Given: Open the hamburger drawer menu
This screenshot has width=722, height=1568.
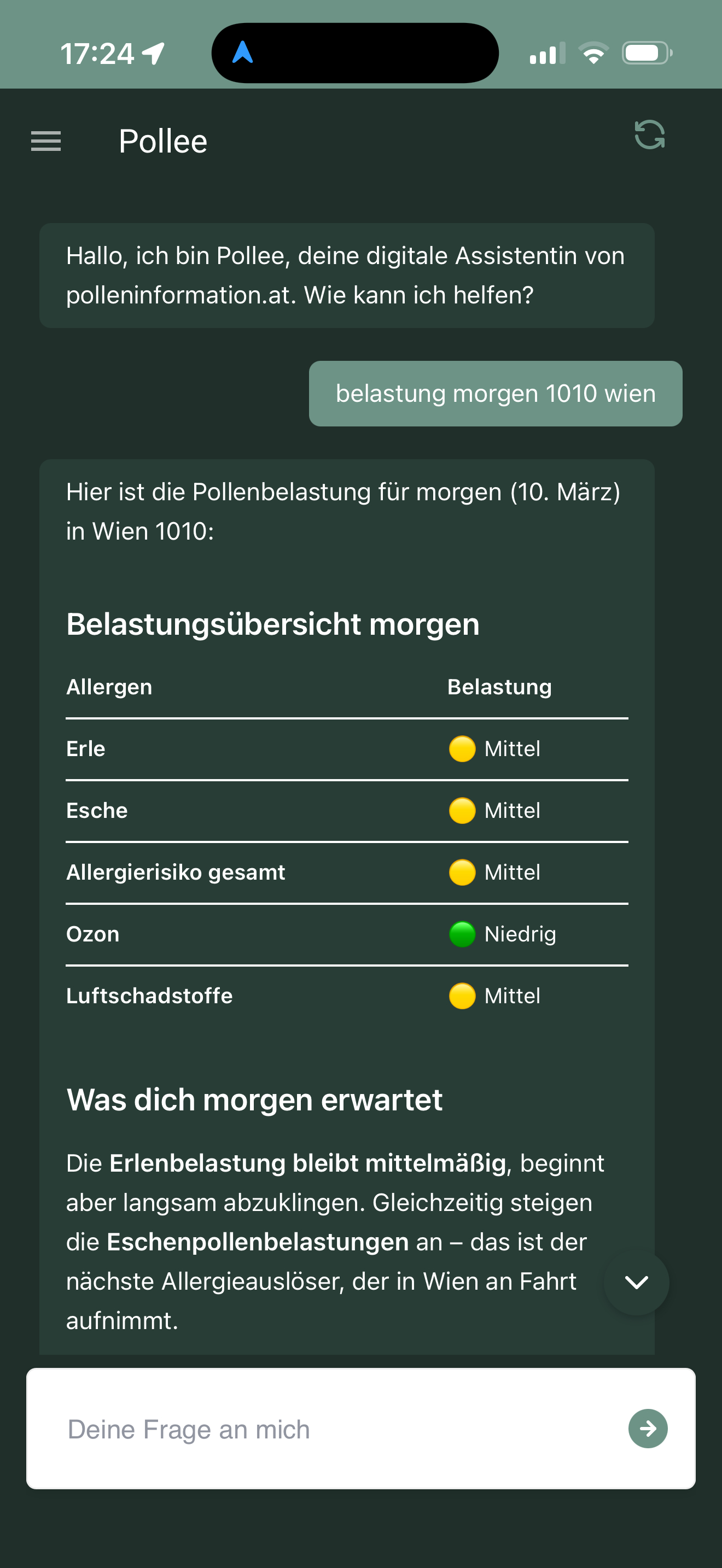Looking at the screenshot, I should coord(46,141).
